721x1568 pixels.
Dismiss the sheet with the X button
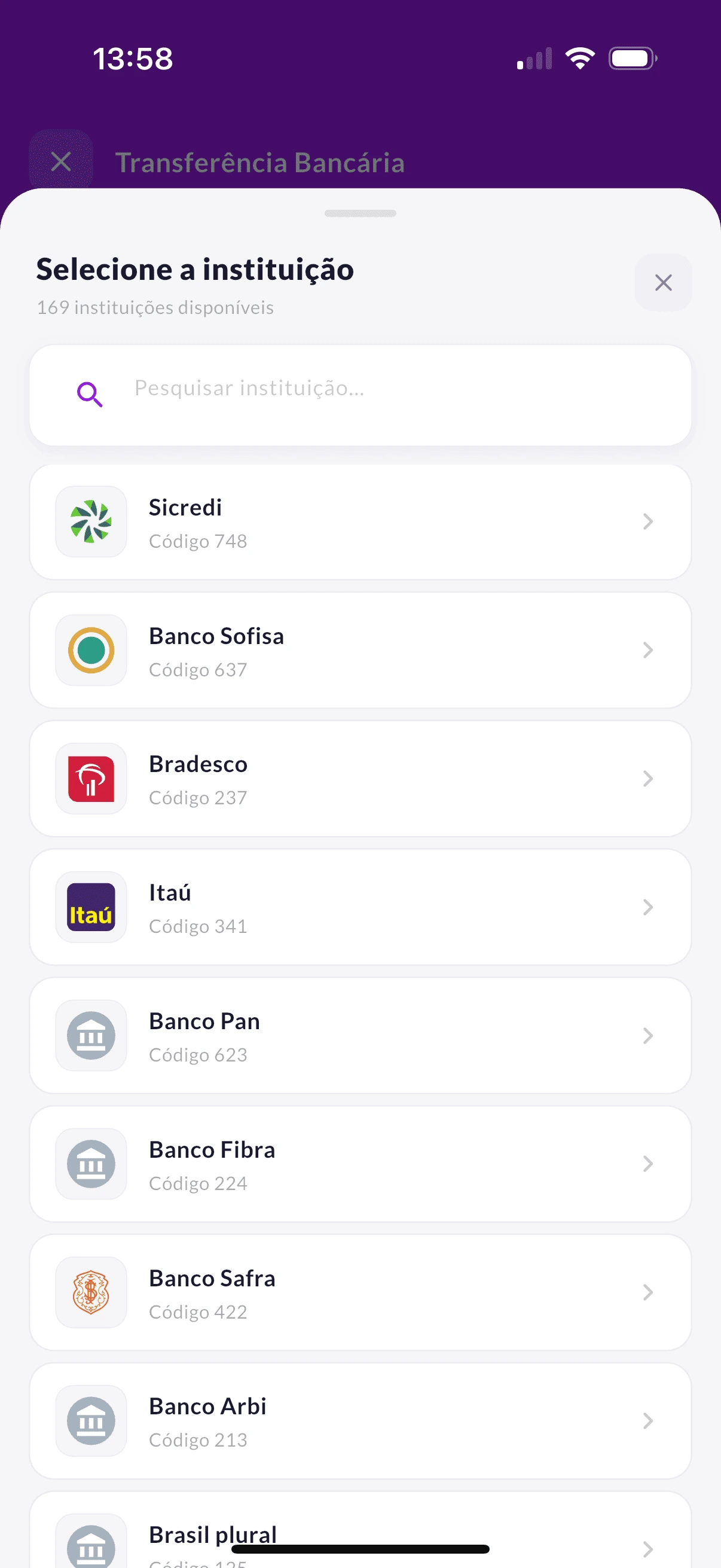click(x=662, y=282)
